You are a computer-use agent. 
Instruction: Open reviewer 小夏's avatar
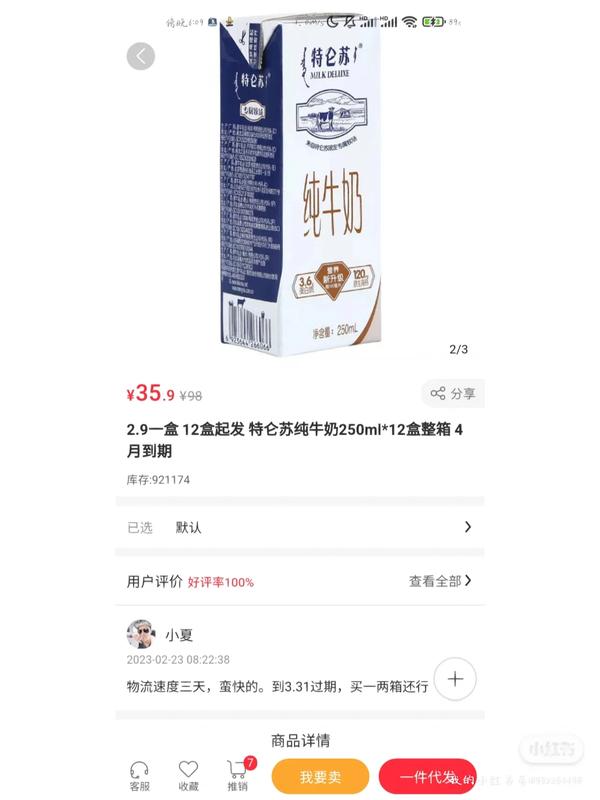tap(141, 634)
